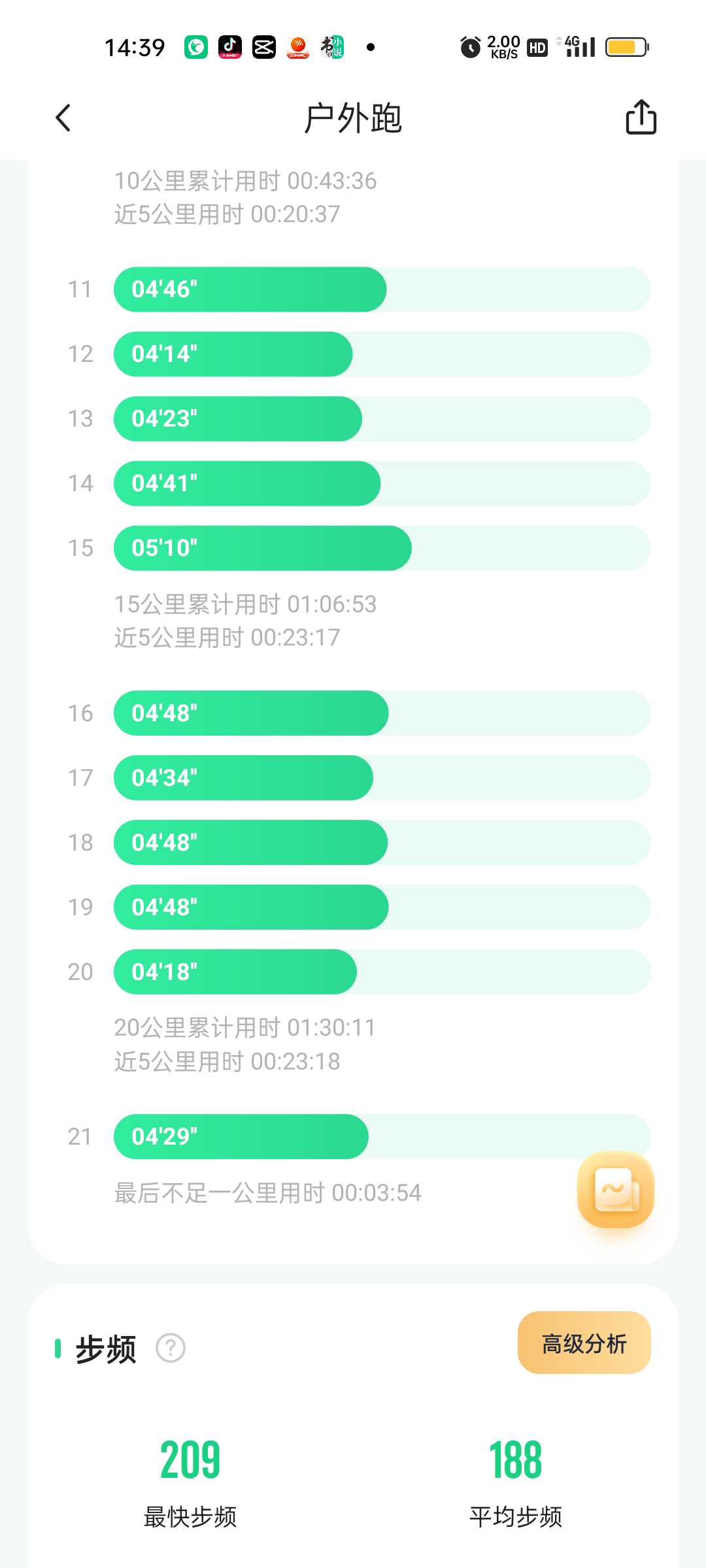Share this outdoor run record

(641, 118)
